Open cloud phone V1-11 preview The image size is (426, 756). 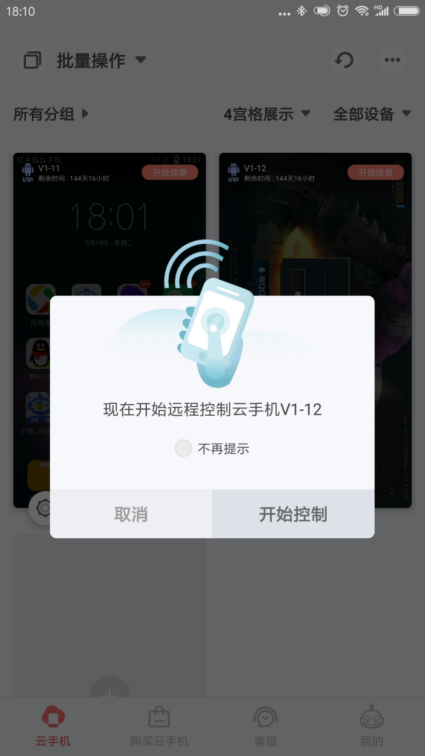[x=109, y=330]
